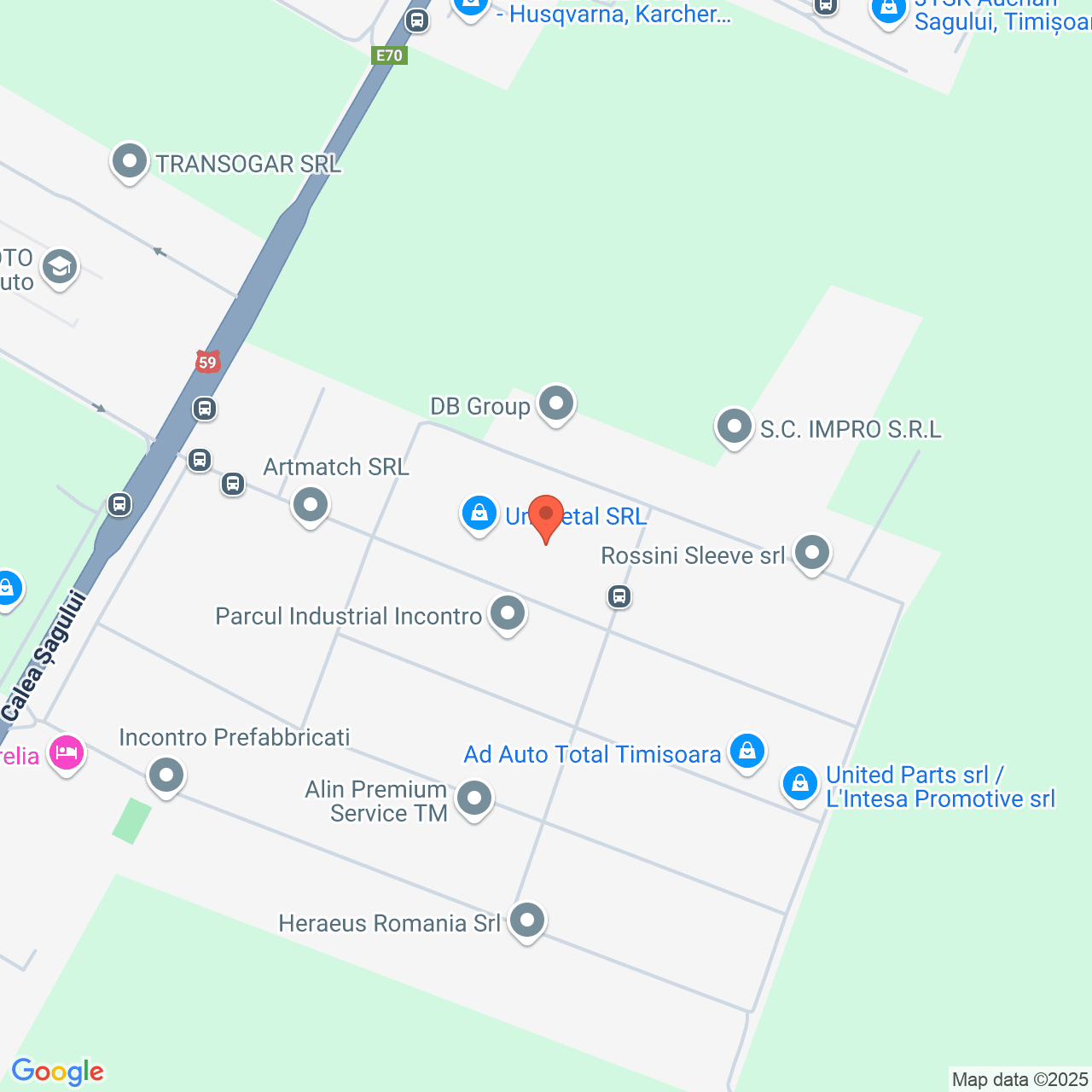Image resolution: width=1092 pixels, height=1092 pixels.
Task: Open the Artmatch SRL place marker
Action: [311, 505]
